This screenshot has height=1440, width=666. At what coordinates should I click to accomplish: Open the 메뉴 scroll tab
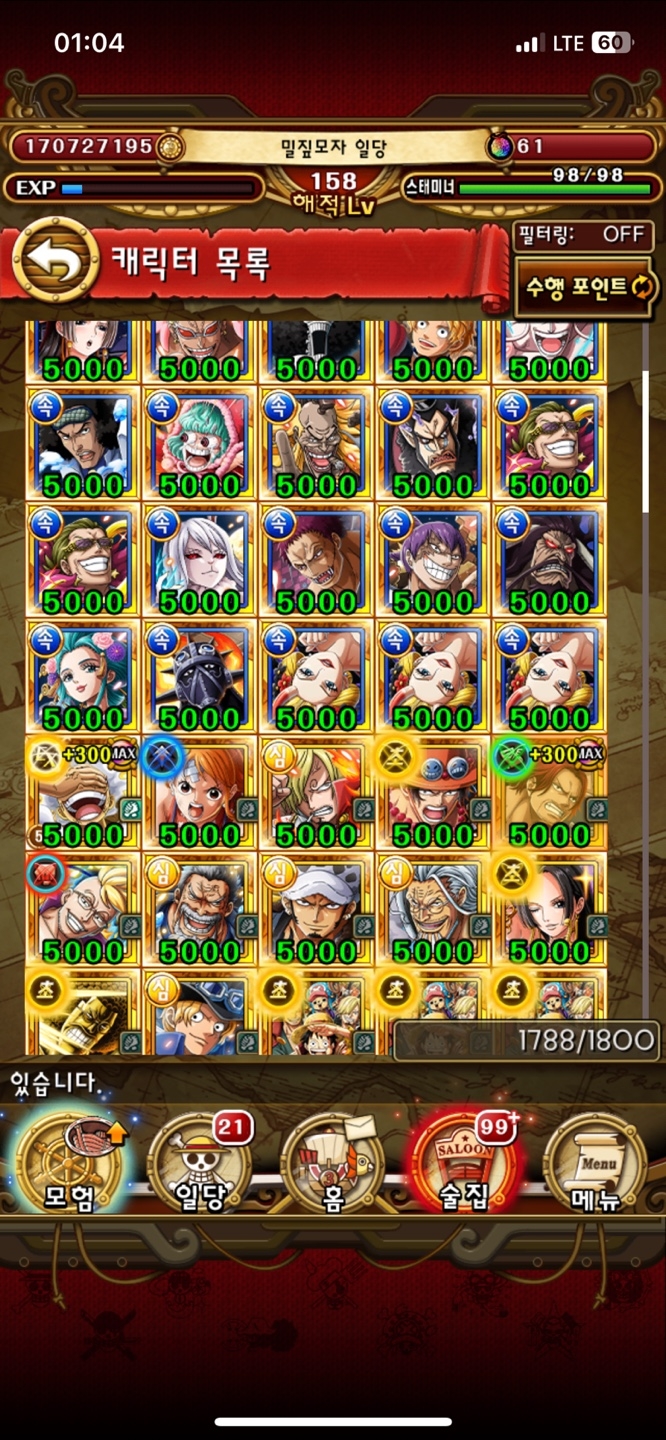598,1162
